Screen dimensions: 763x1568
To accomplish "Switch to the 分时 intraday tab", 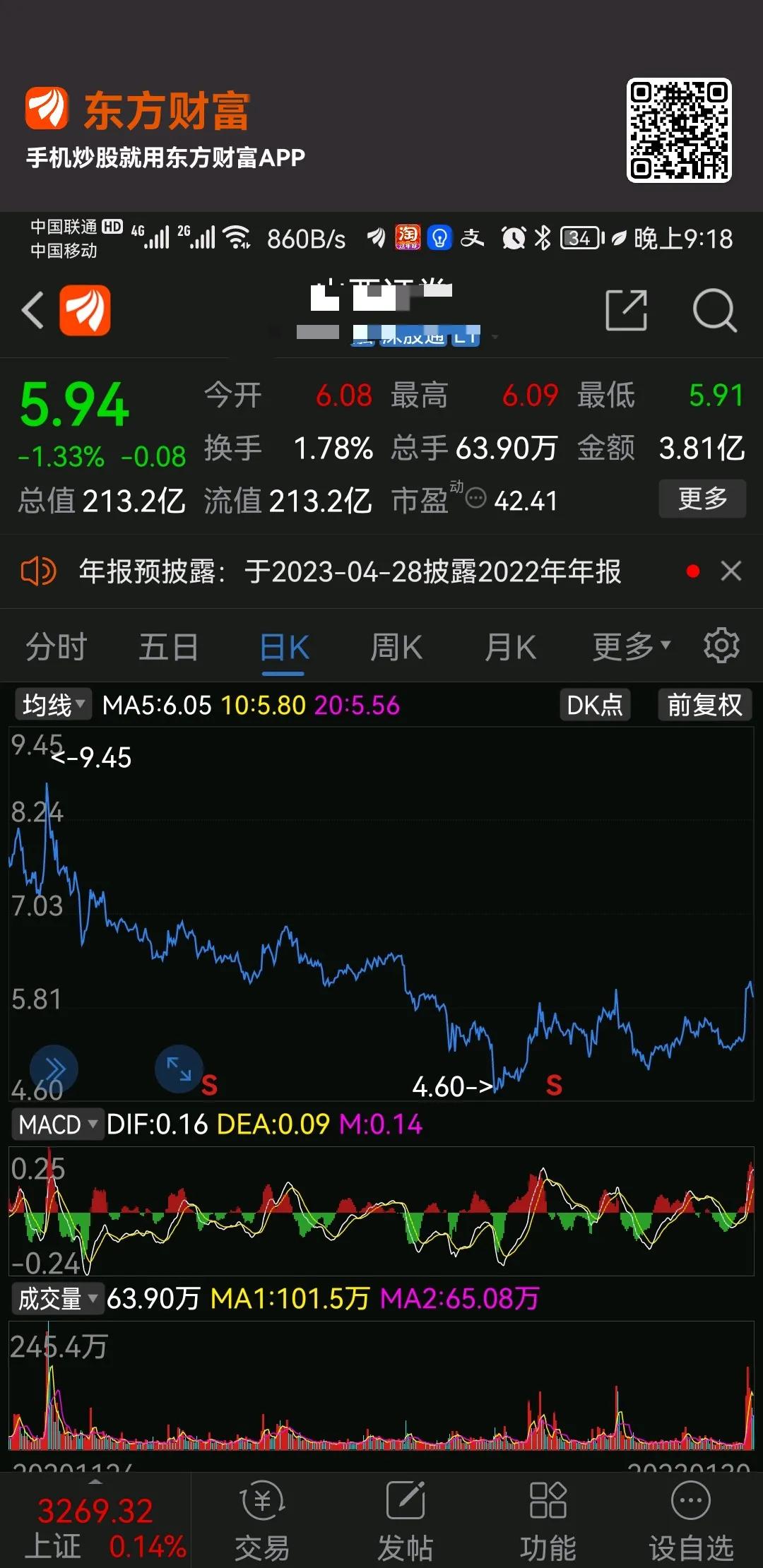I will [57, 647].
